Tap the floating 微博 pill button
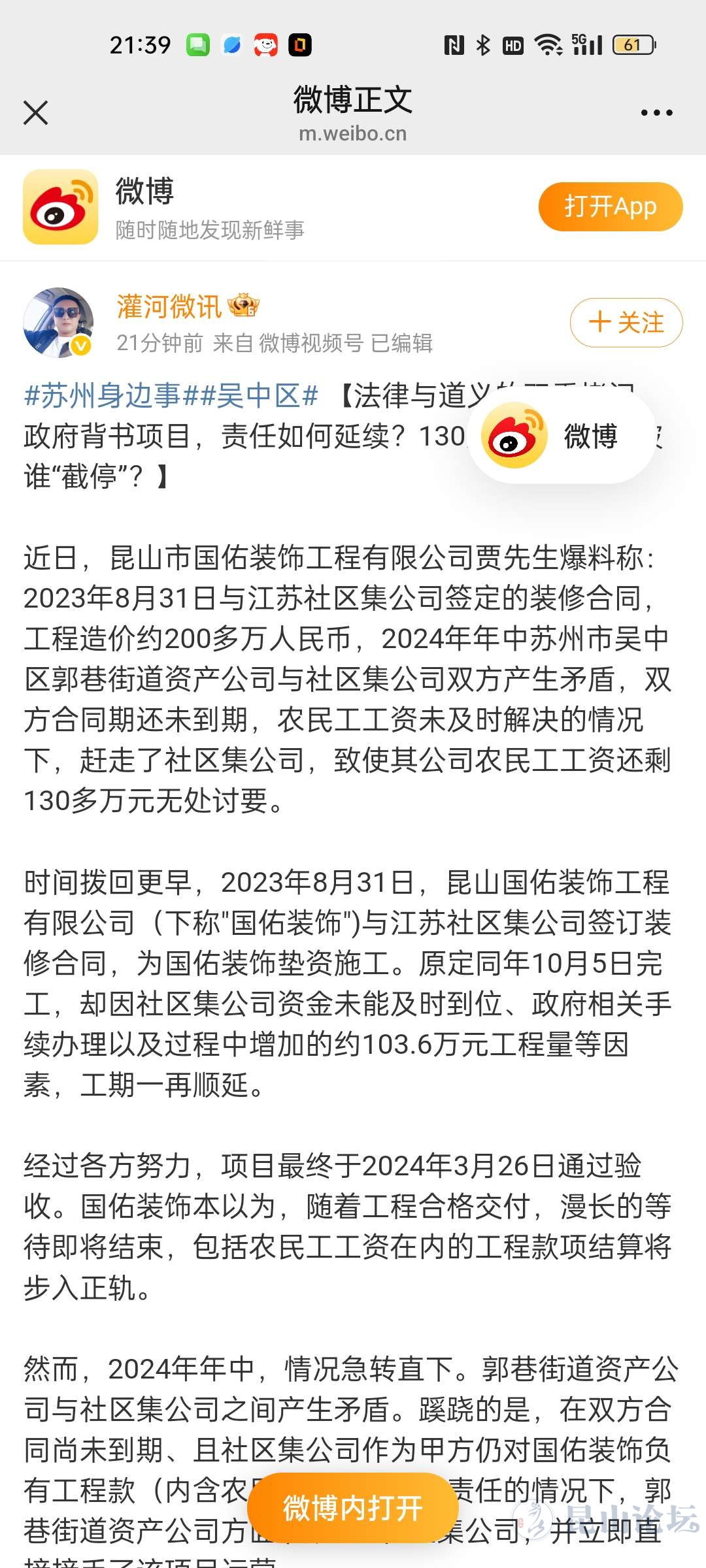The image size is (706, 1568). [561, 436]
